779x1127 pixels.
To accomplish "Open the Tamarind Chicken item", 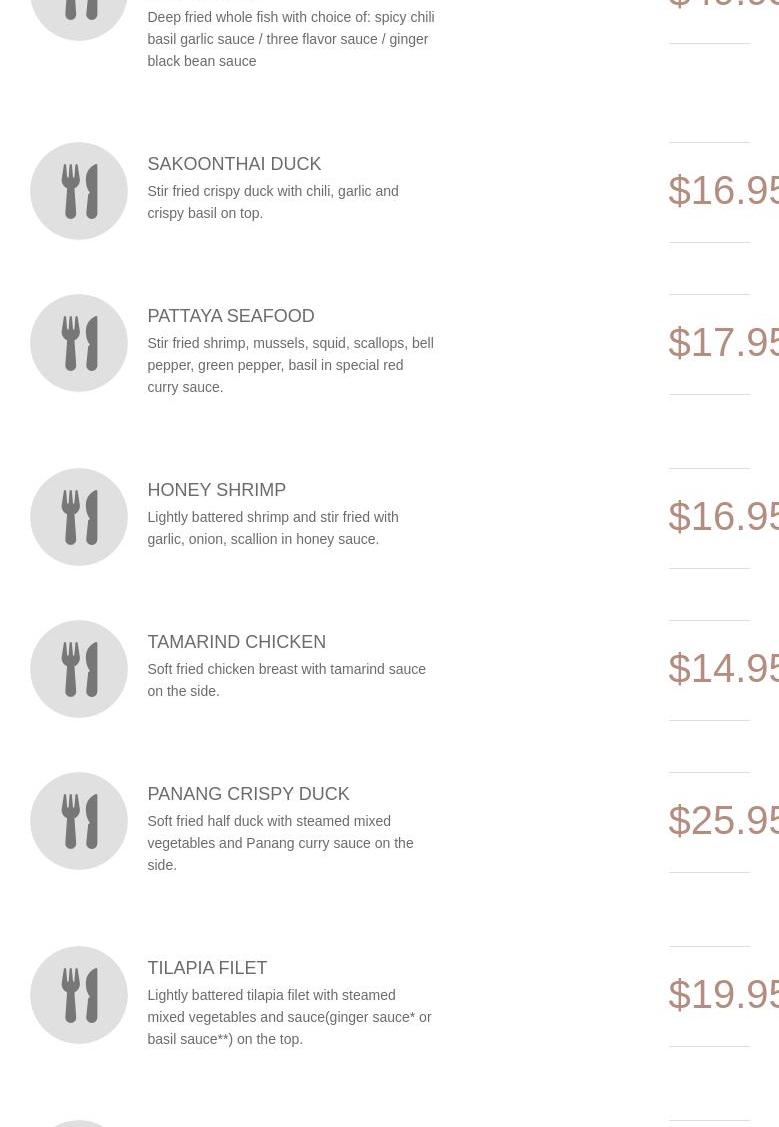I will [x=236, y=642].
